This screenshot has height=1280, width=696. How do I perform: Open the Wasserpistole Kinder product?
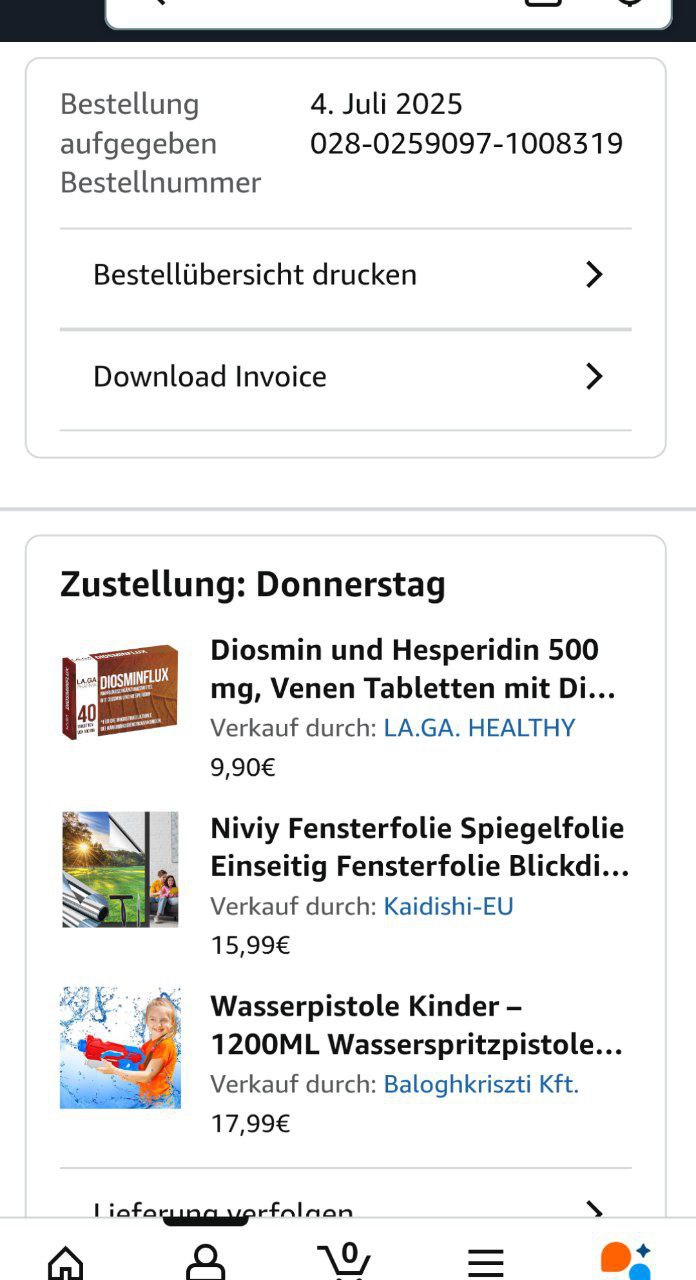(x=416, y=1025)
